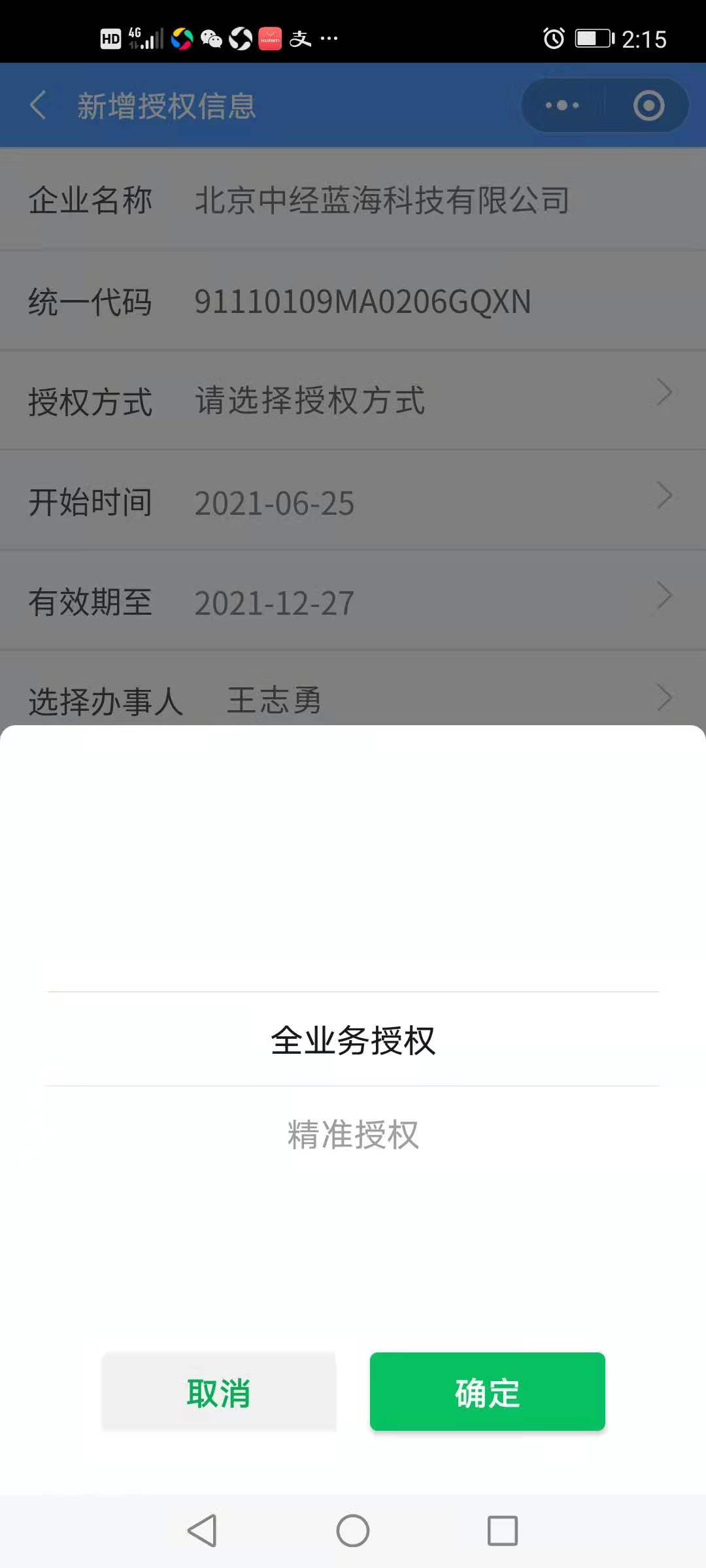Change the 开始时间 date

tap(353, 502)
